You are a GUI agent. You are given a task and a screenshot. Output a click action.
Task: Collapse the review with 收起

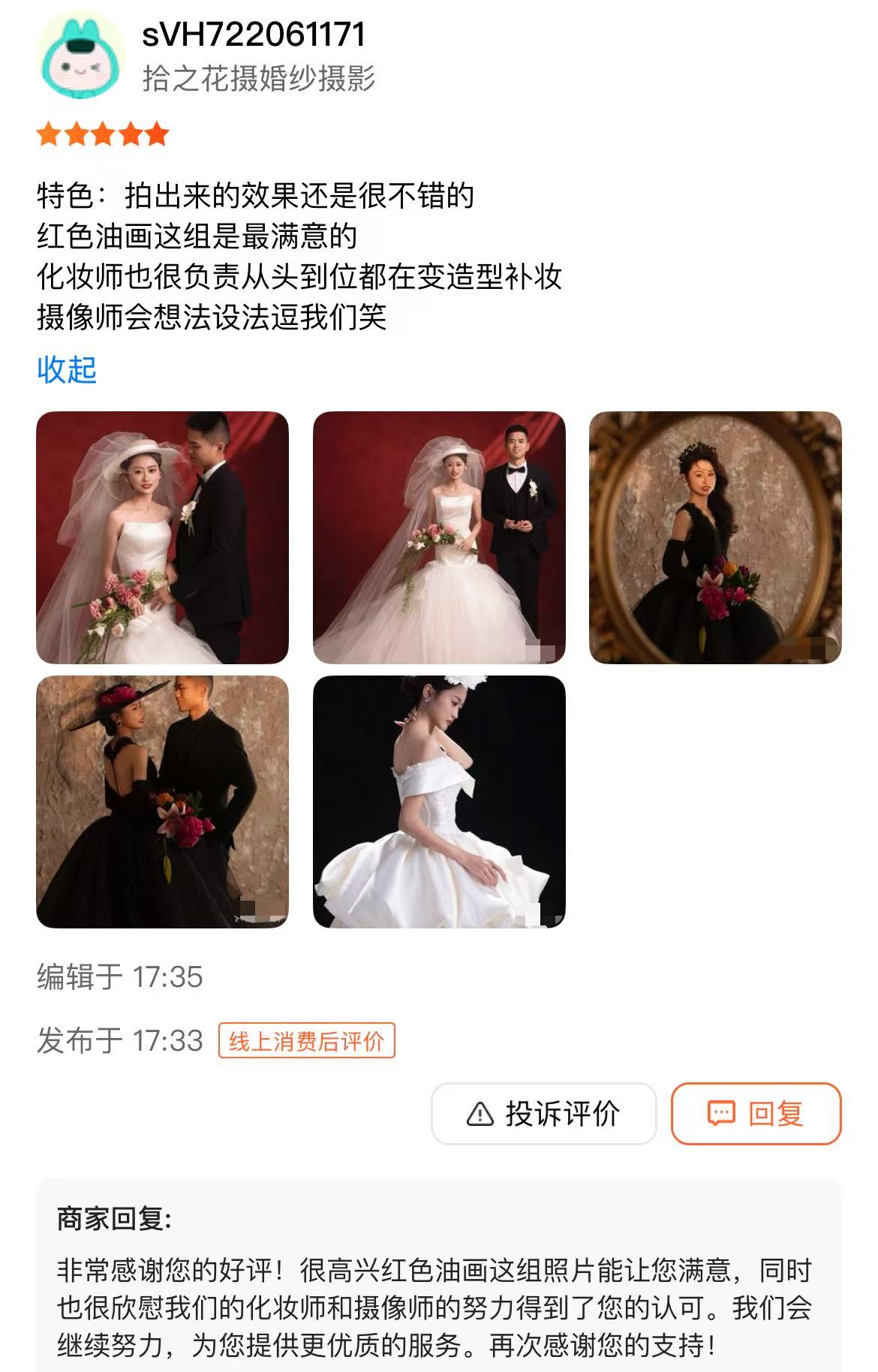(67, 369)
